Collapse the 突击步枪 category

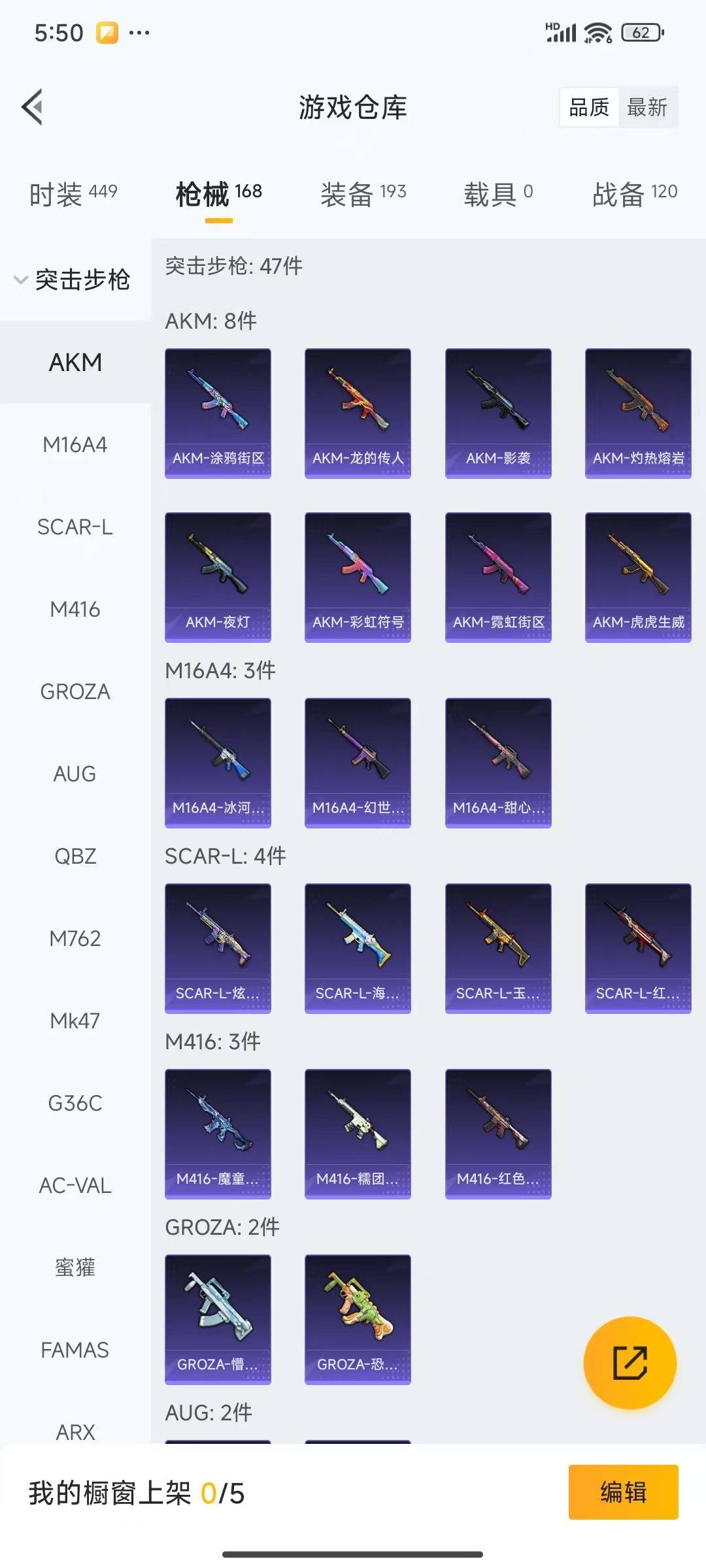pos(73,280)
